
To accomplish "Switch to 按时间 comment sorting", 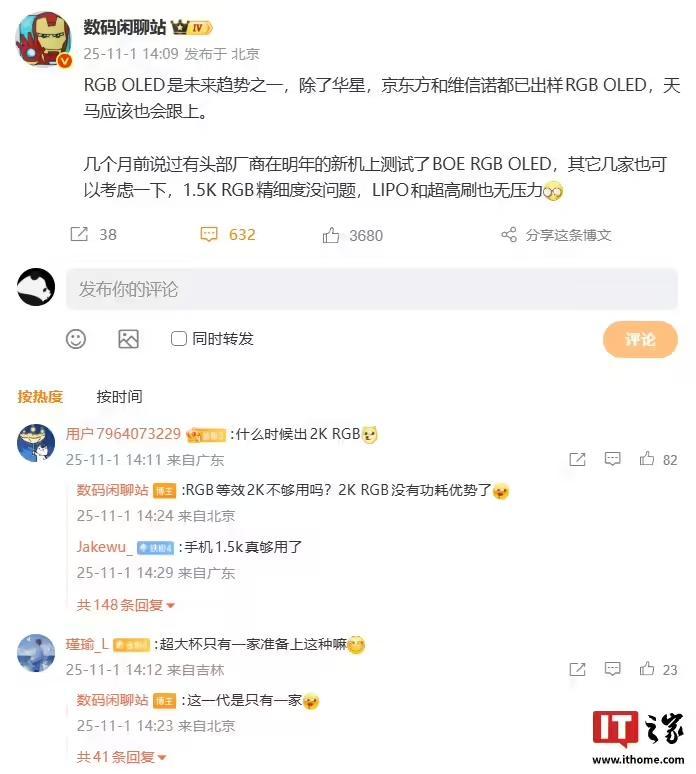I will (x=119, y=397).
